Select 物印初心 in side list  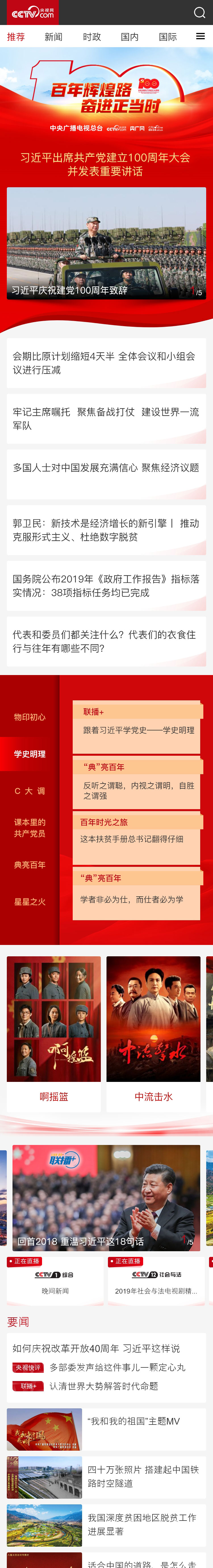point(30,717)
